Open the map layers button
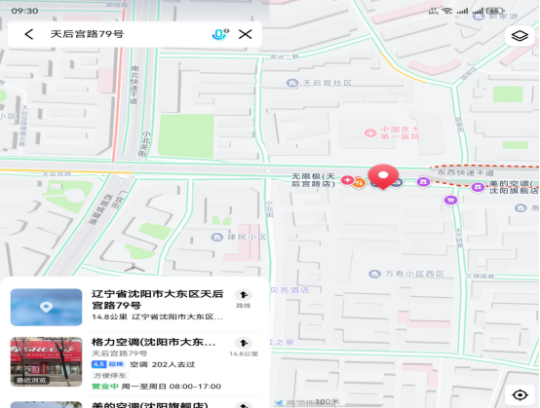Image resolution: width=540 pixels, height=408 pixels. (519, 35)
